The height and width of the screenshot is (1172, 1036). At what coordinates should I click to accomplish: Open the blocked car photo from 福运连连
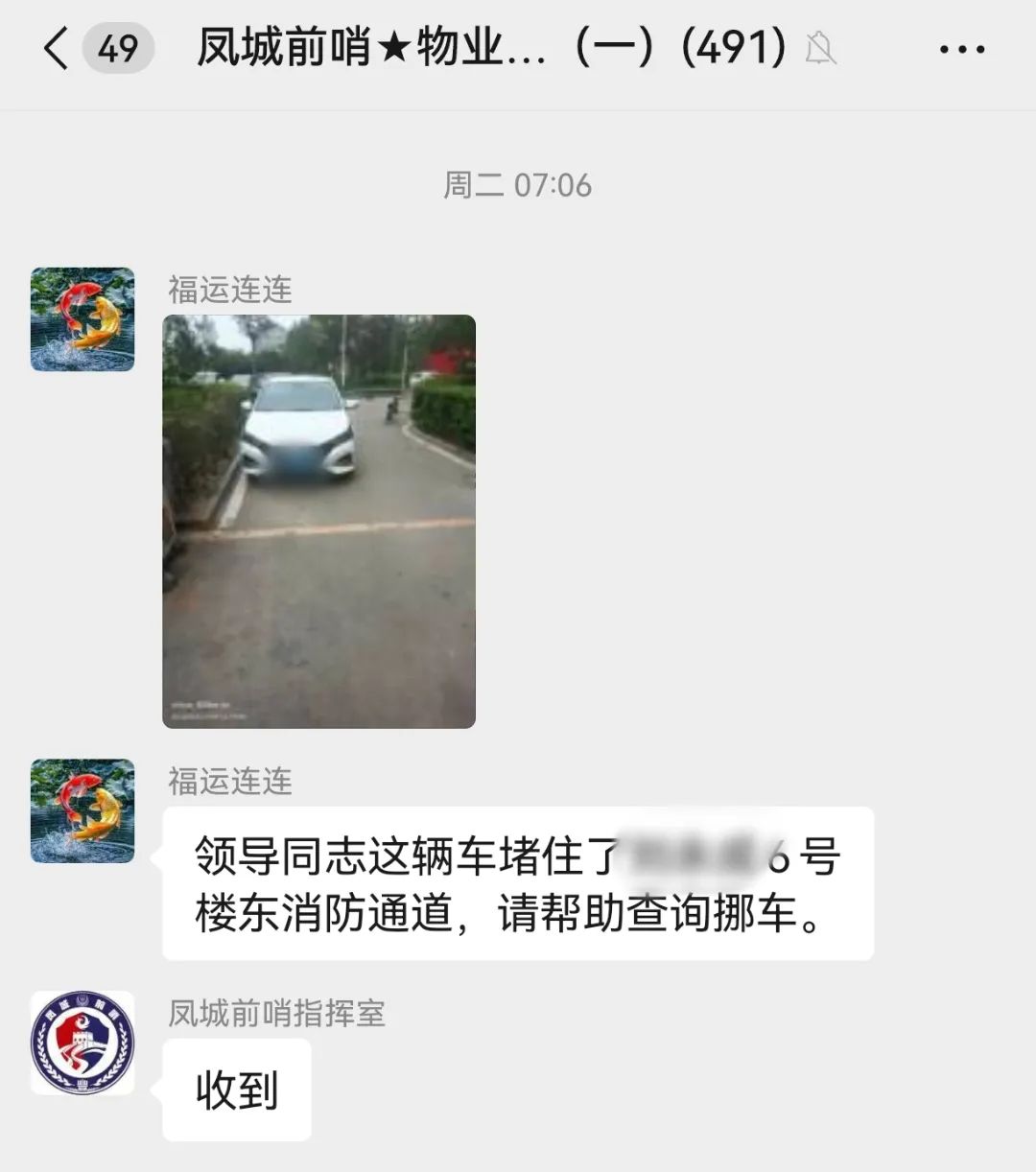(x=318, y=521)
